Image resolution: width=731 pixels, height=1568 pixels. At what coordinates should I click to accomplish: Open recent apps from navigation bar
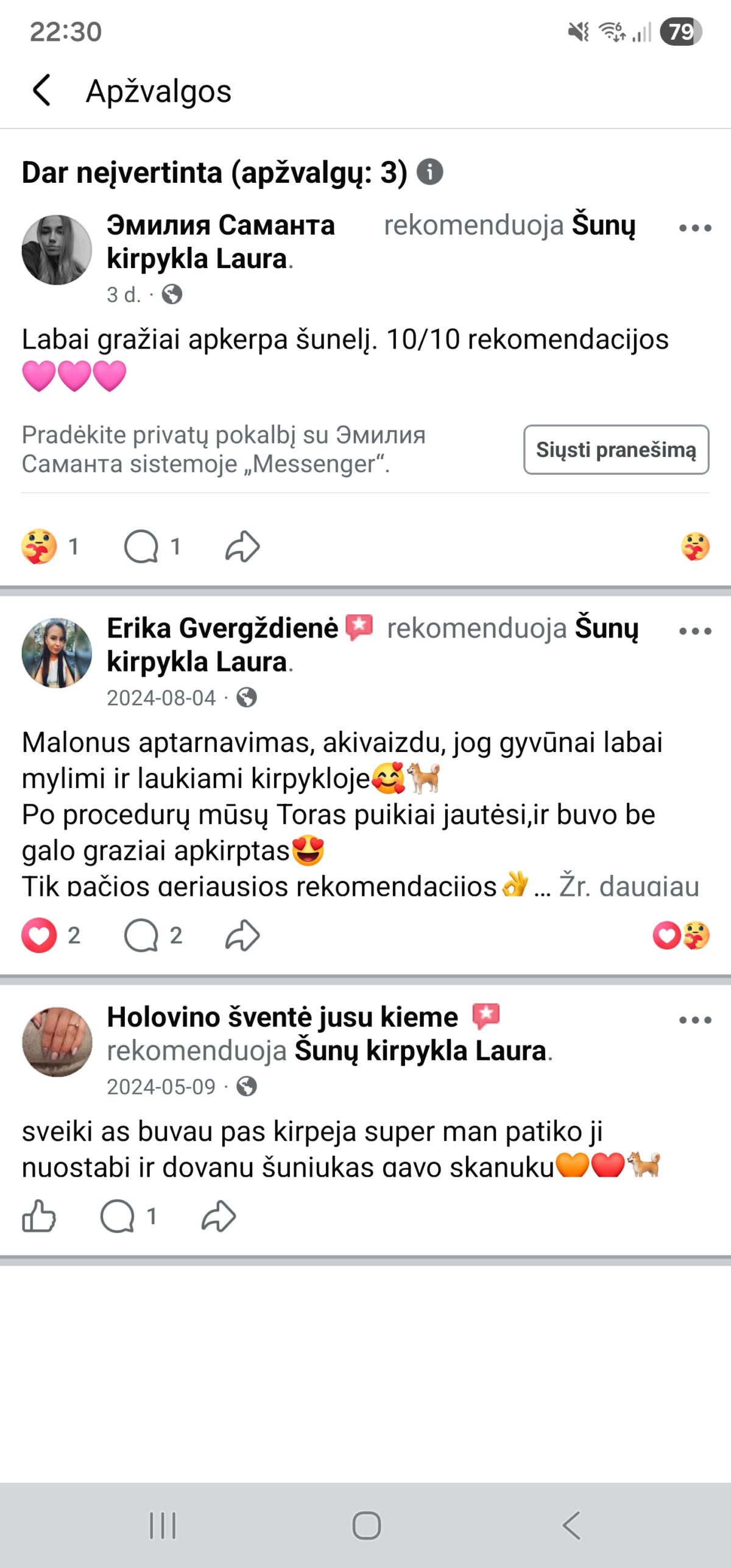163,1525
